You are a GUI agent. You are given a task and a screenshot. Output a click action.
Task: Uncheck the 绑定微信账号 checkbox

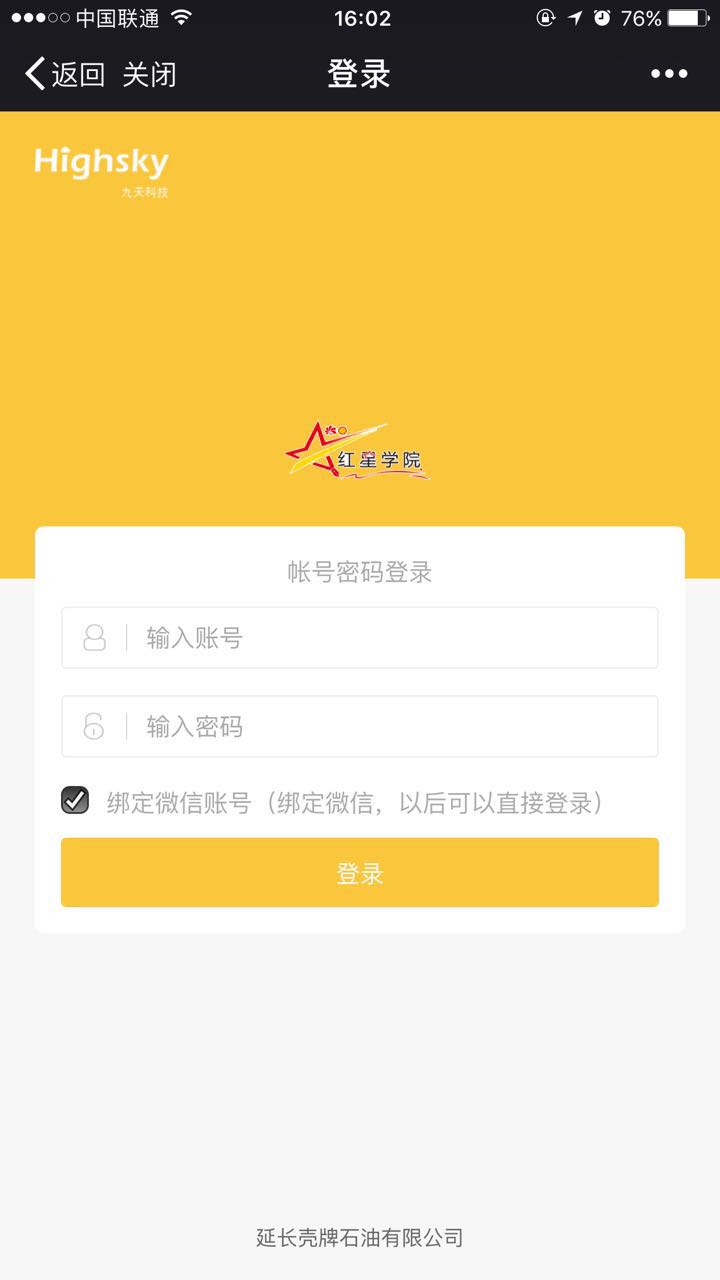[75, 801]
